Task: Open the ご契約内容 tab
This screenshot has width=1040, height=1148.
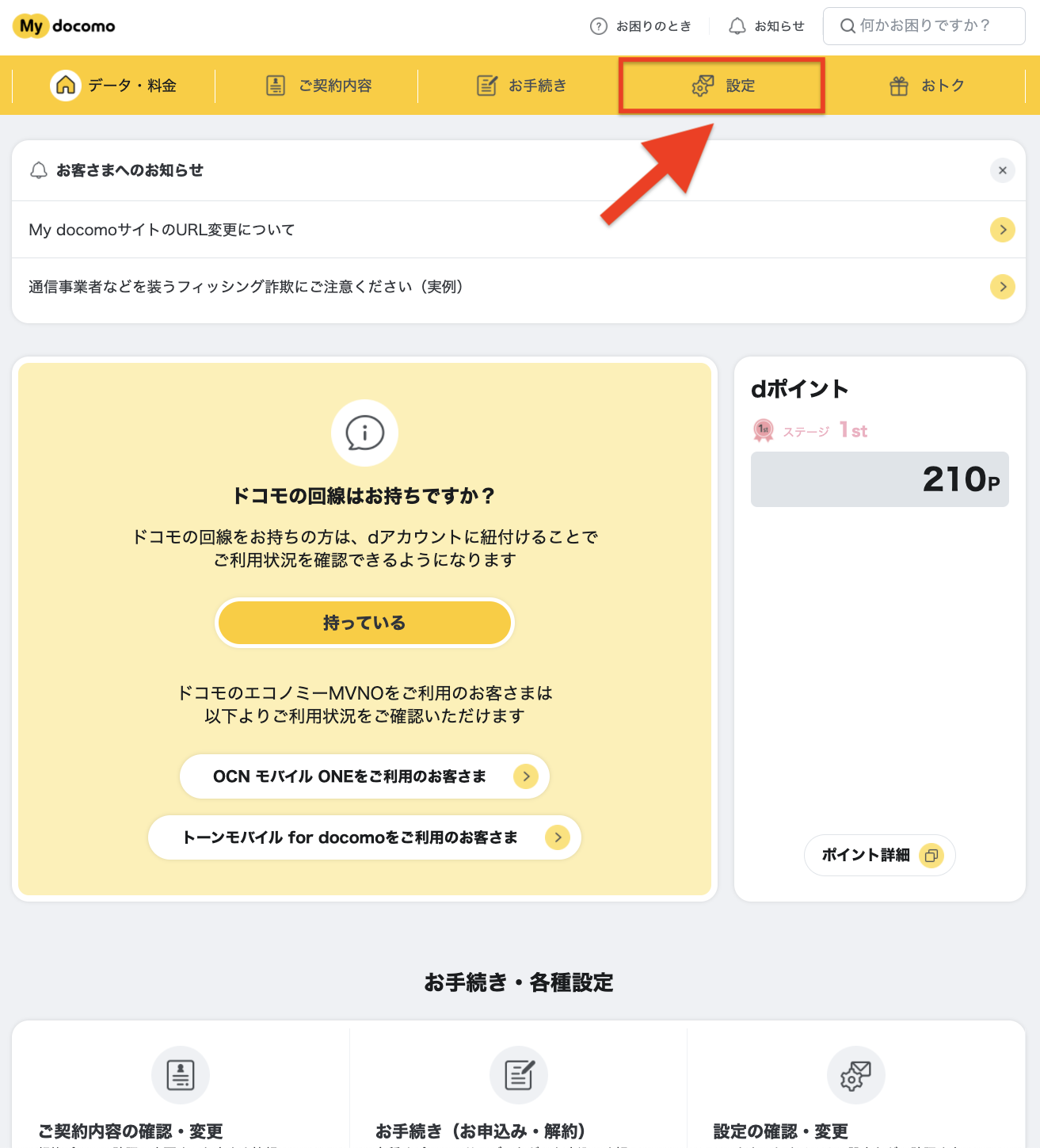Action: (x=318, y=86)
